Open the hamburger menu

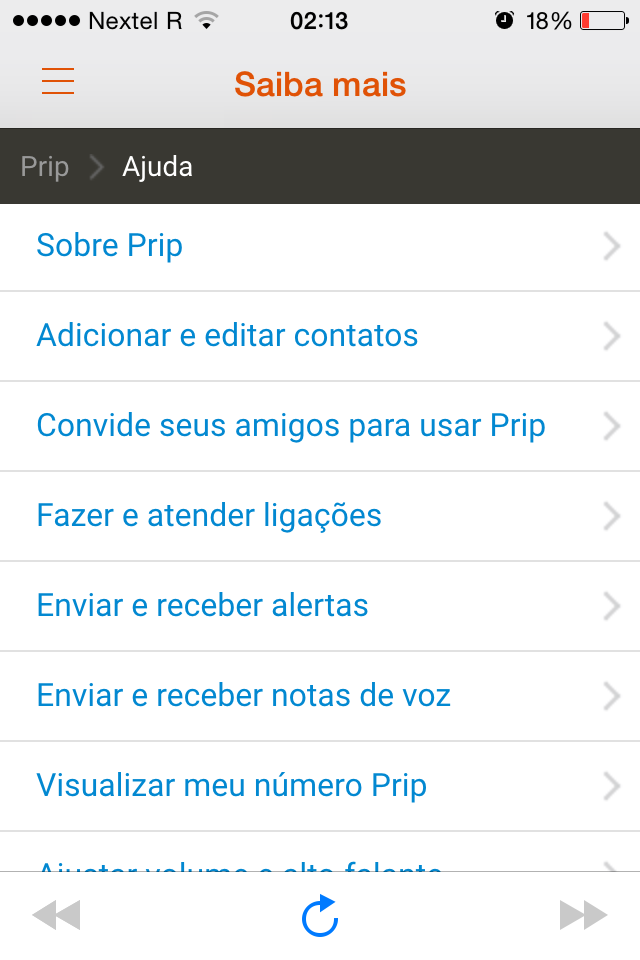(58, 82)
